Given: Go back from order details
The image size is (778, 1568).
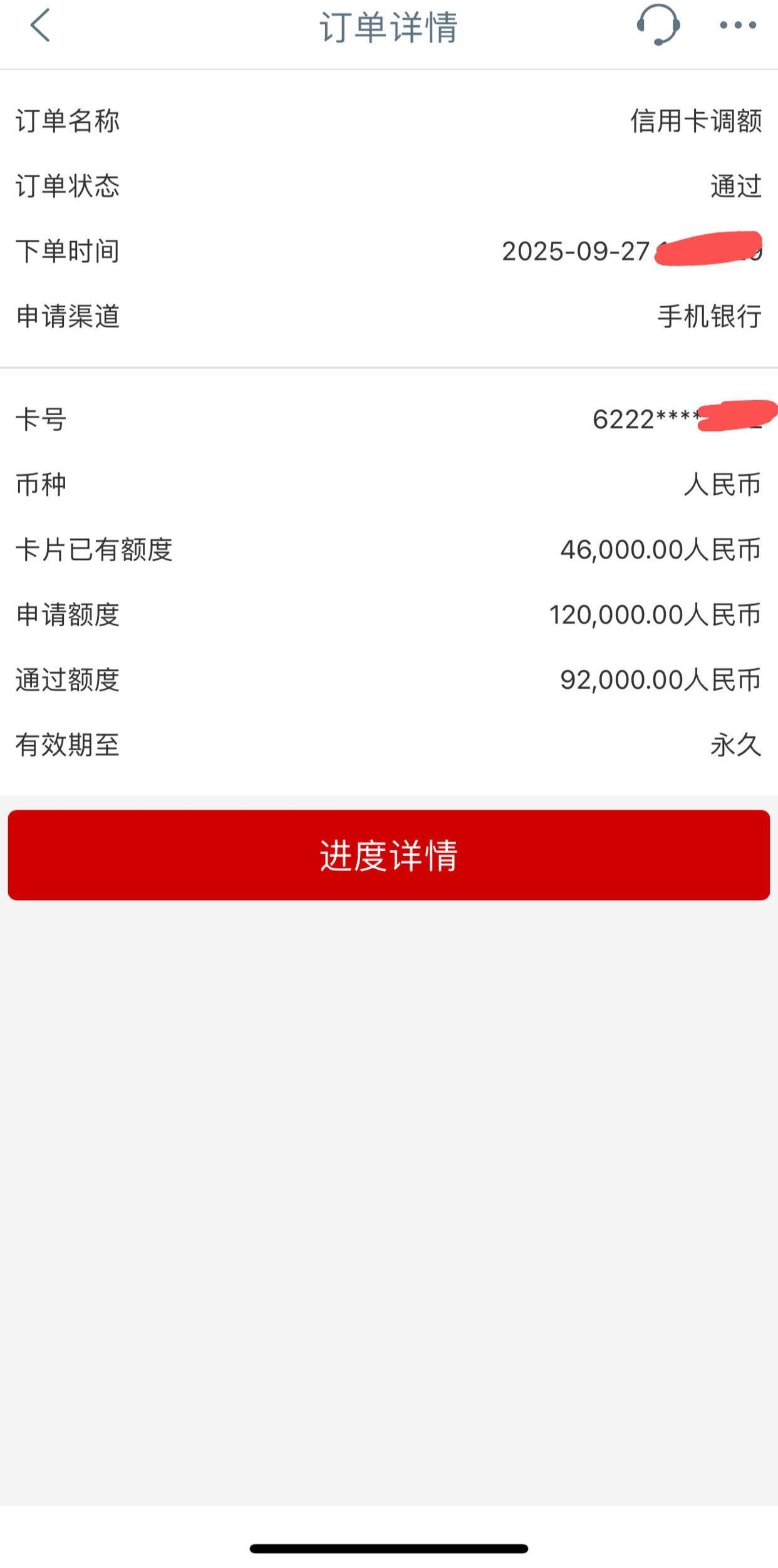Looking at the screenshot, I should 40,26.
